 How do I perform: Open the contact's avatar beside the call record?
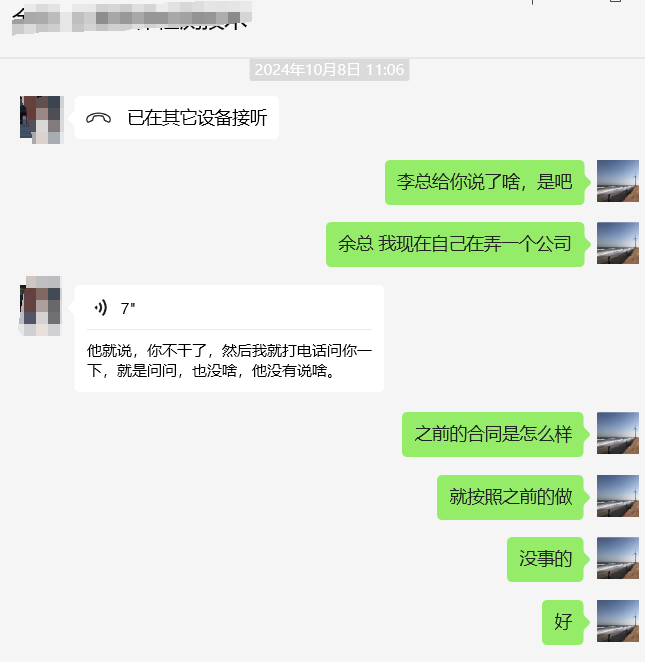point(41,118)
